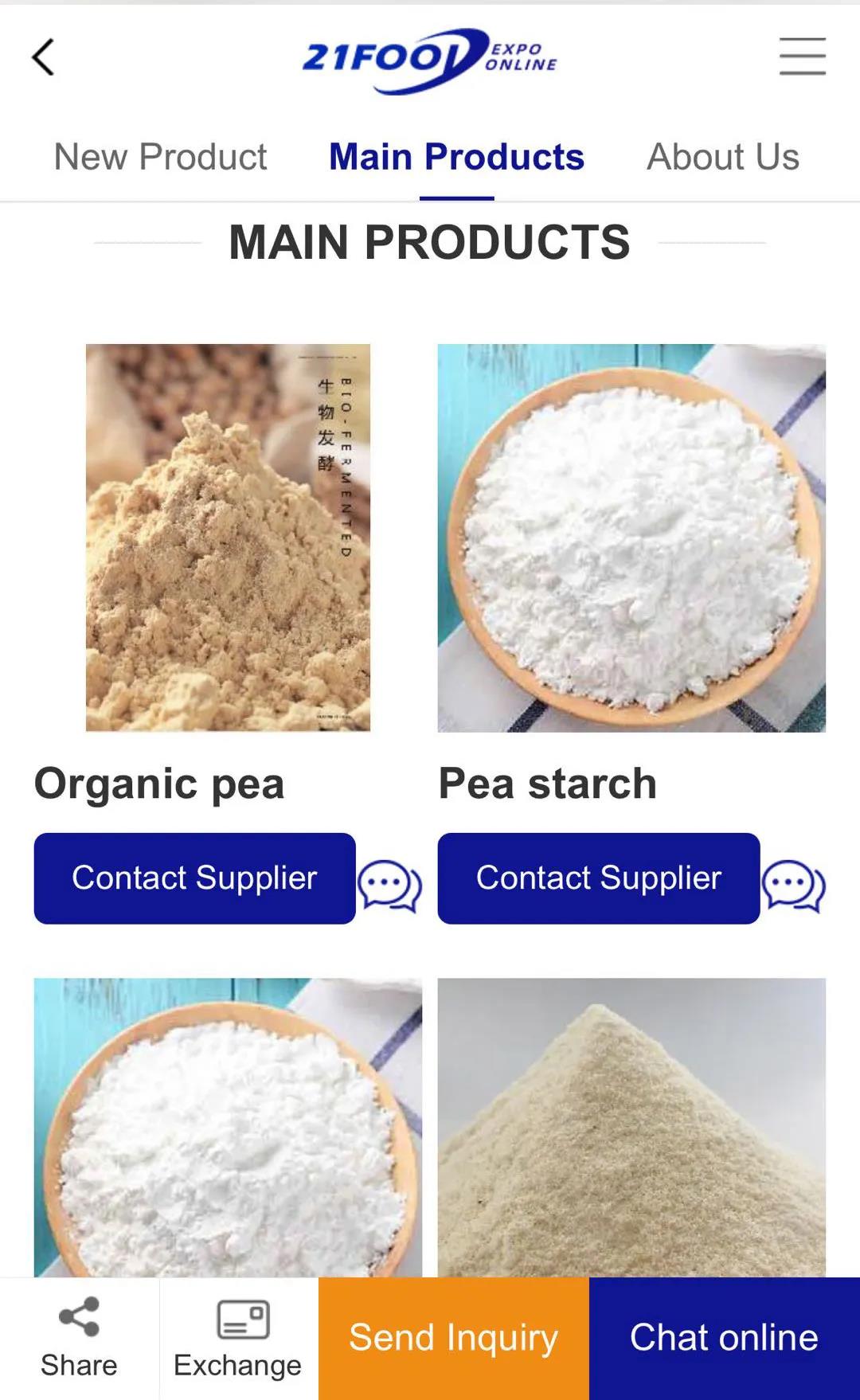Send Inquiry to the supplier

[x=453, y=1339]
